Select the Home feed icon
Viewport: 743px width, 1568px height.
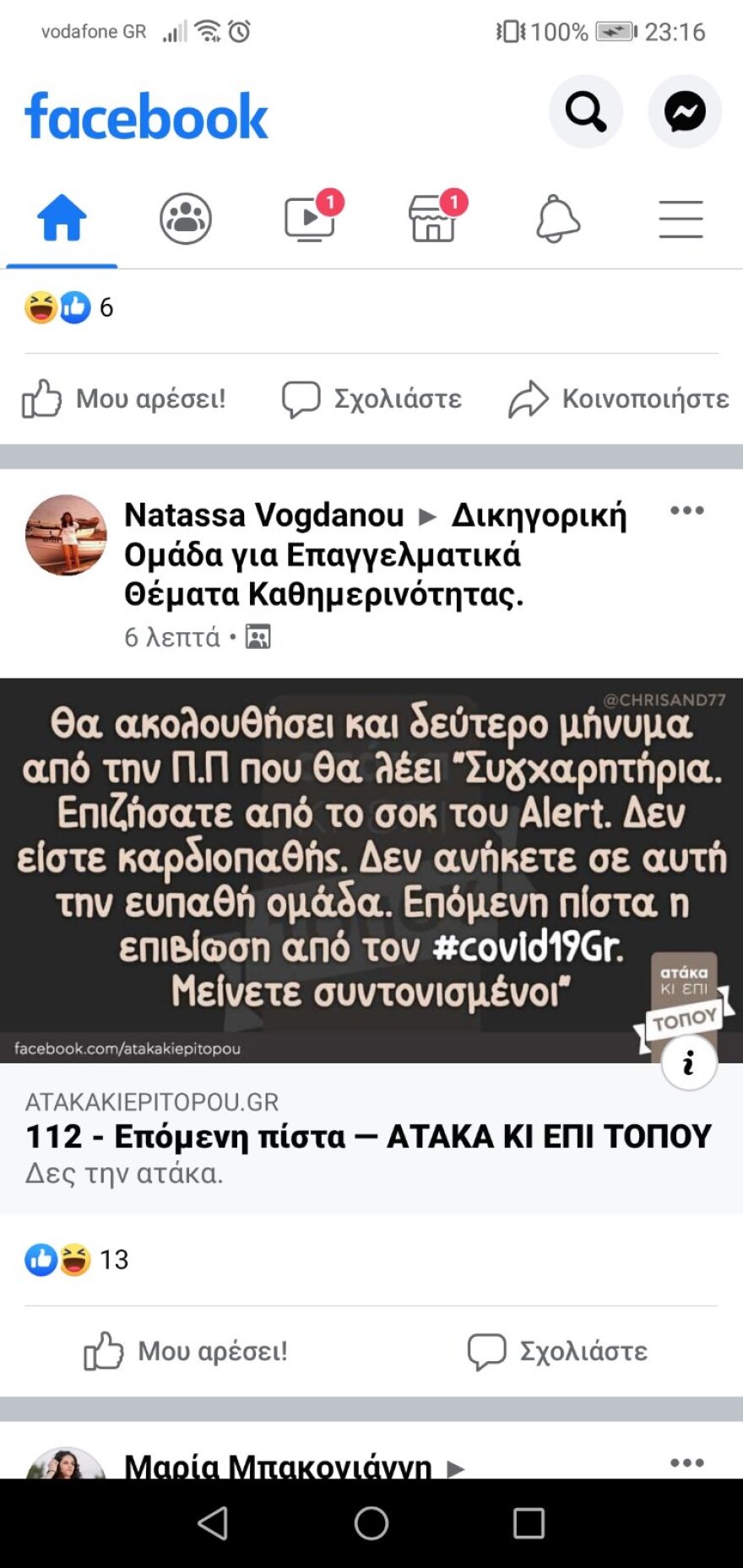coord(62,218)
